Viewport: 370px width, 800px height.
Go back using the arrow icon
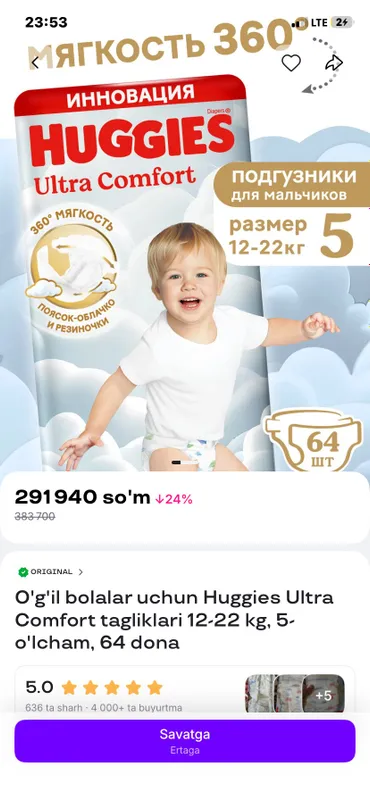click(x=35, y=63)
